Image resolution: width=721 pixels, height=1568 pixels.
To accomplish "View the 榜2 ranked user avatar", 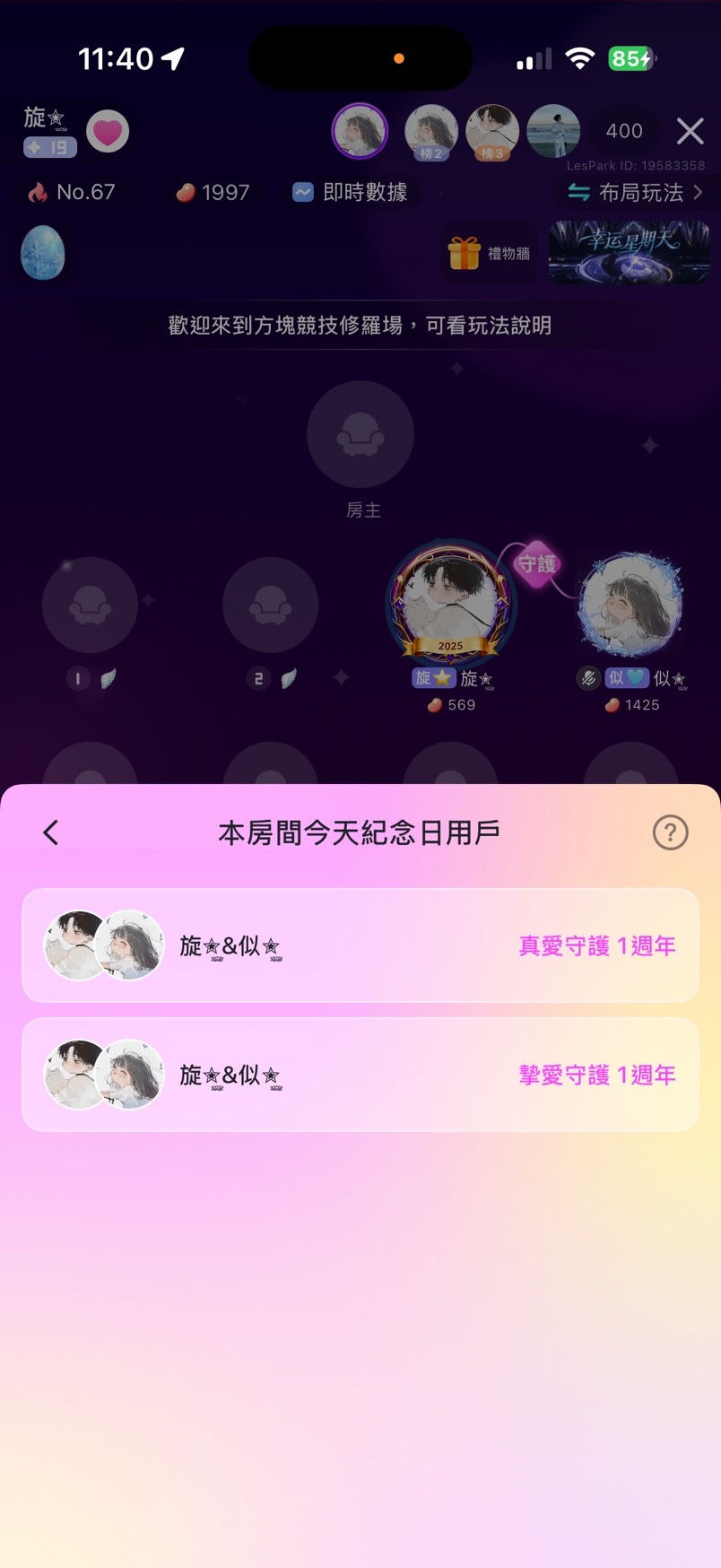I will click(431, 132).
